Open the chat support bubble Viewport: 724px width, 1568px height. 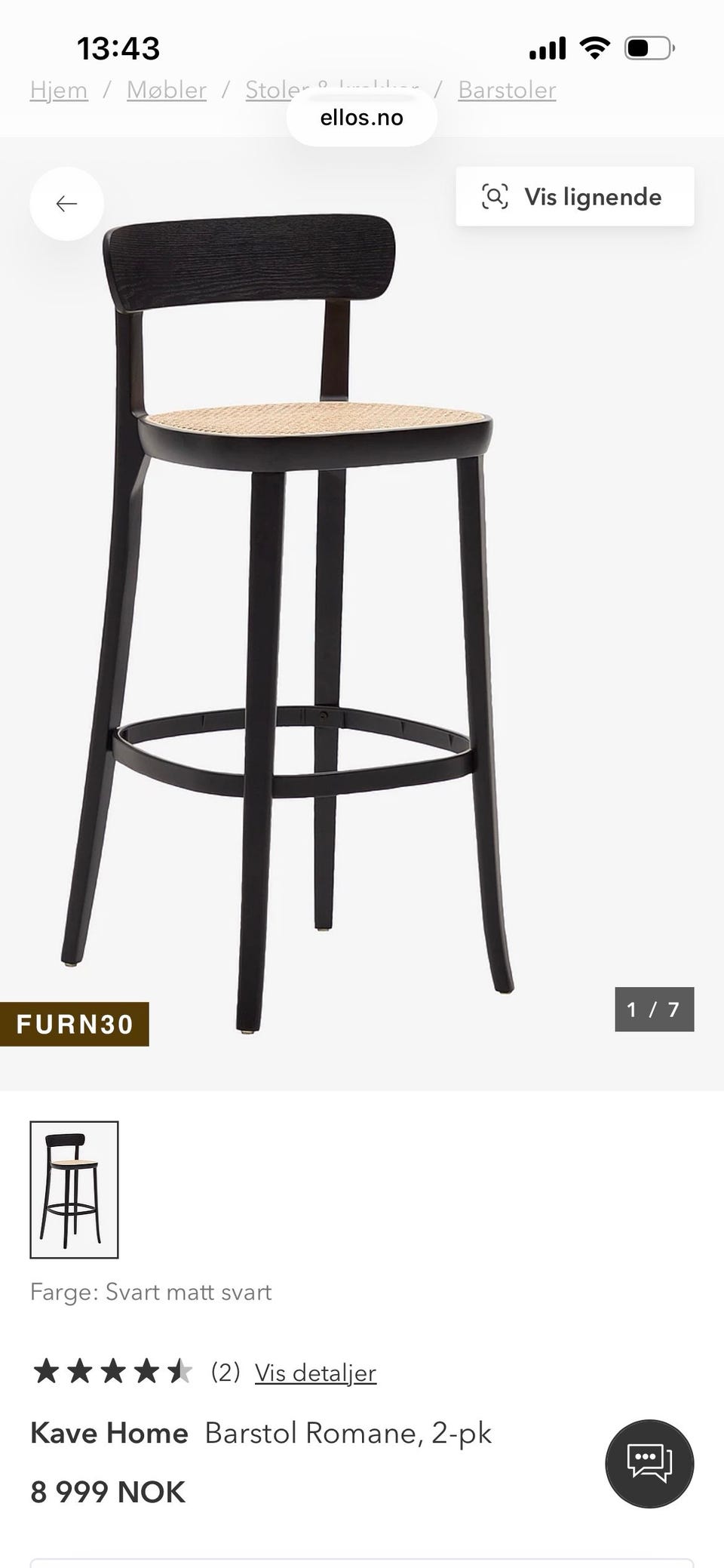tap(649, 1464)
